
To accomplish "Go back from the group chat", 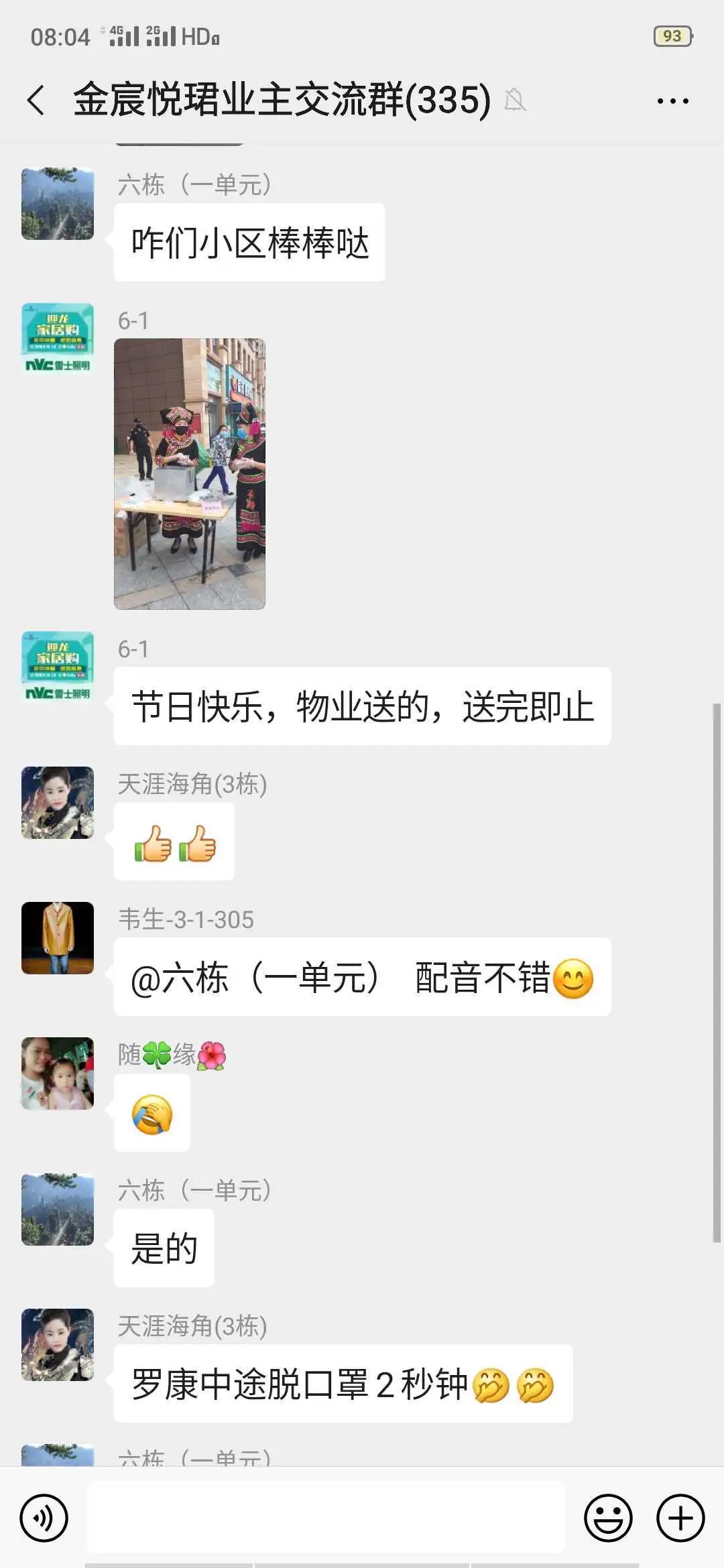I will pos(36,101).
